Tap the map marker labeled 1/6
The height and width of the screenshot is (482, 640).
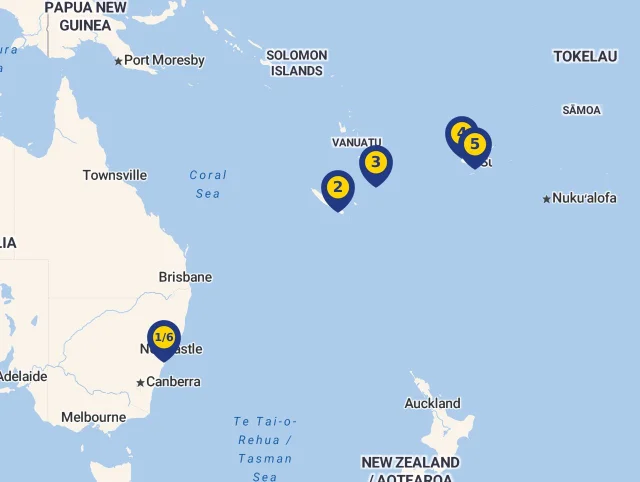[164, 338]
